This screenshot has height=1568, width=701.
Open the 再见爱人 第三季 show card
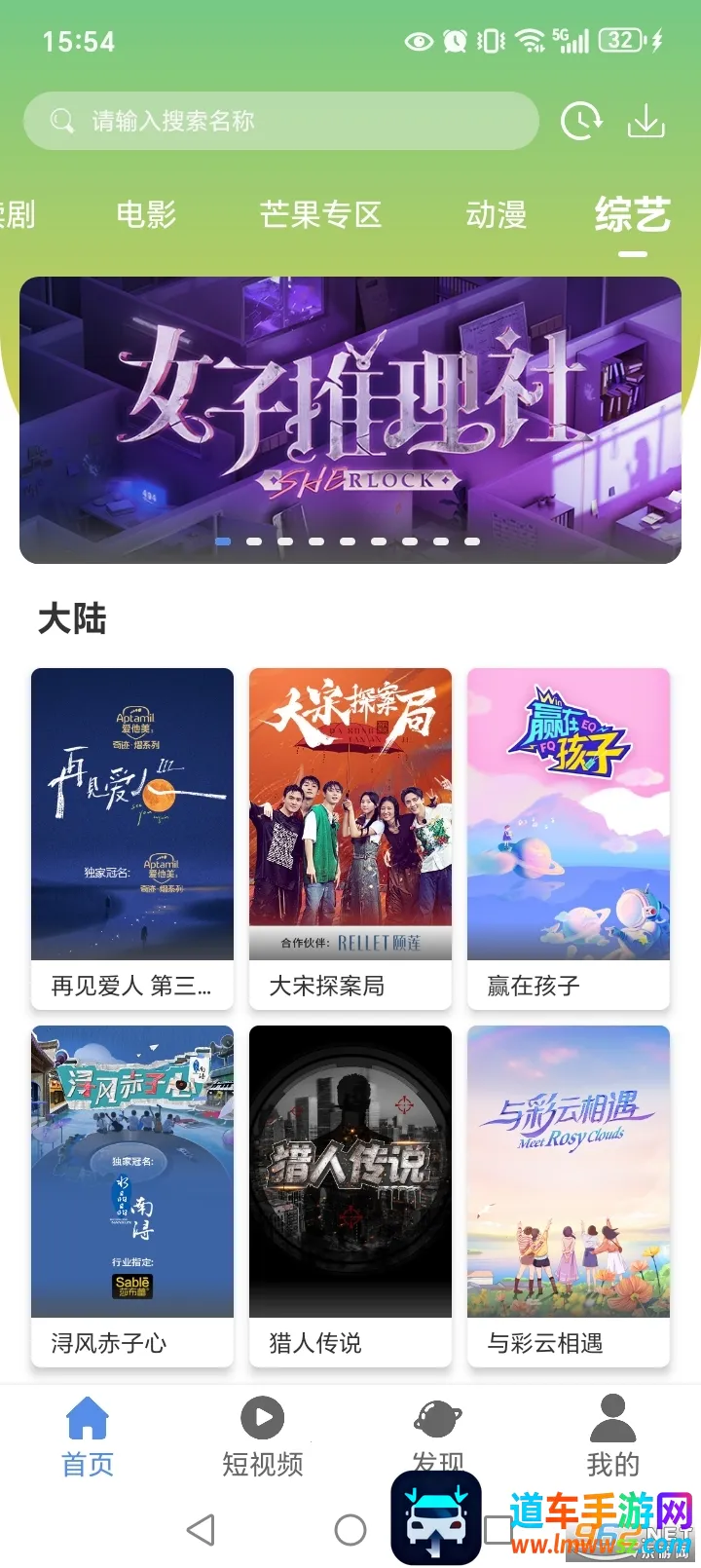[132, 838]
